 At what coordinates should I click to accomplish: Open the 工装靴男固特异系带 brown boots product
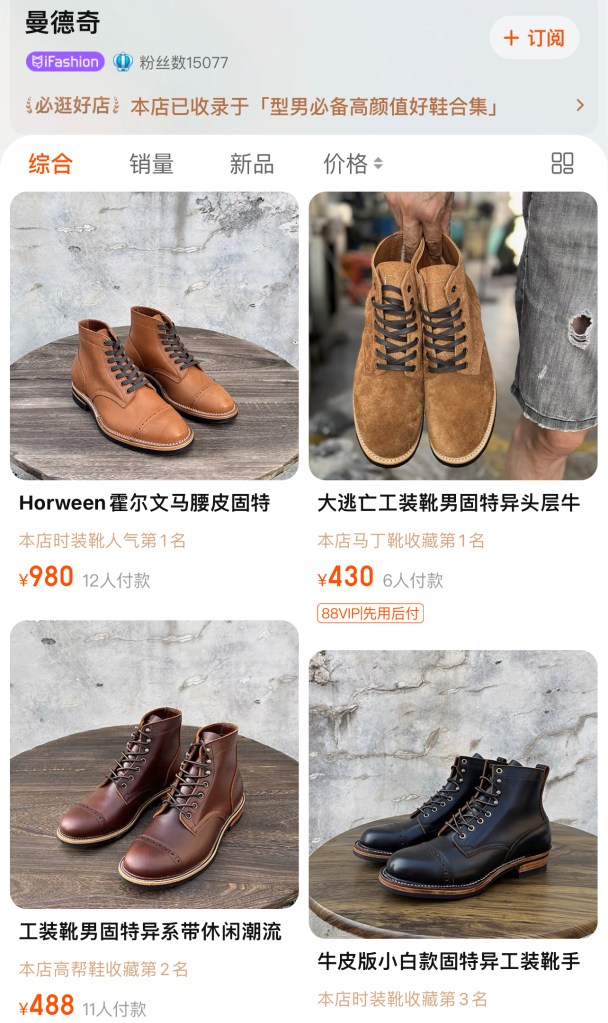(x=154, y=764)
